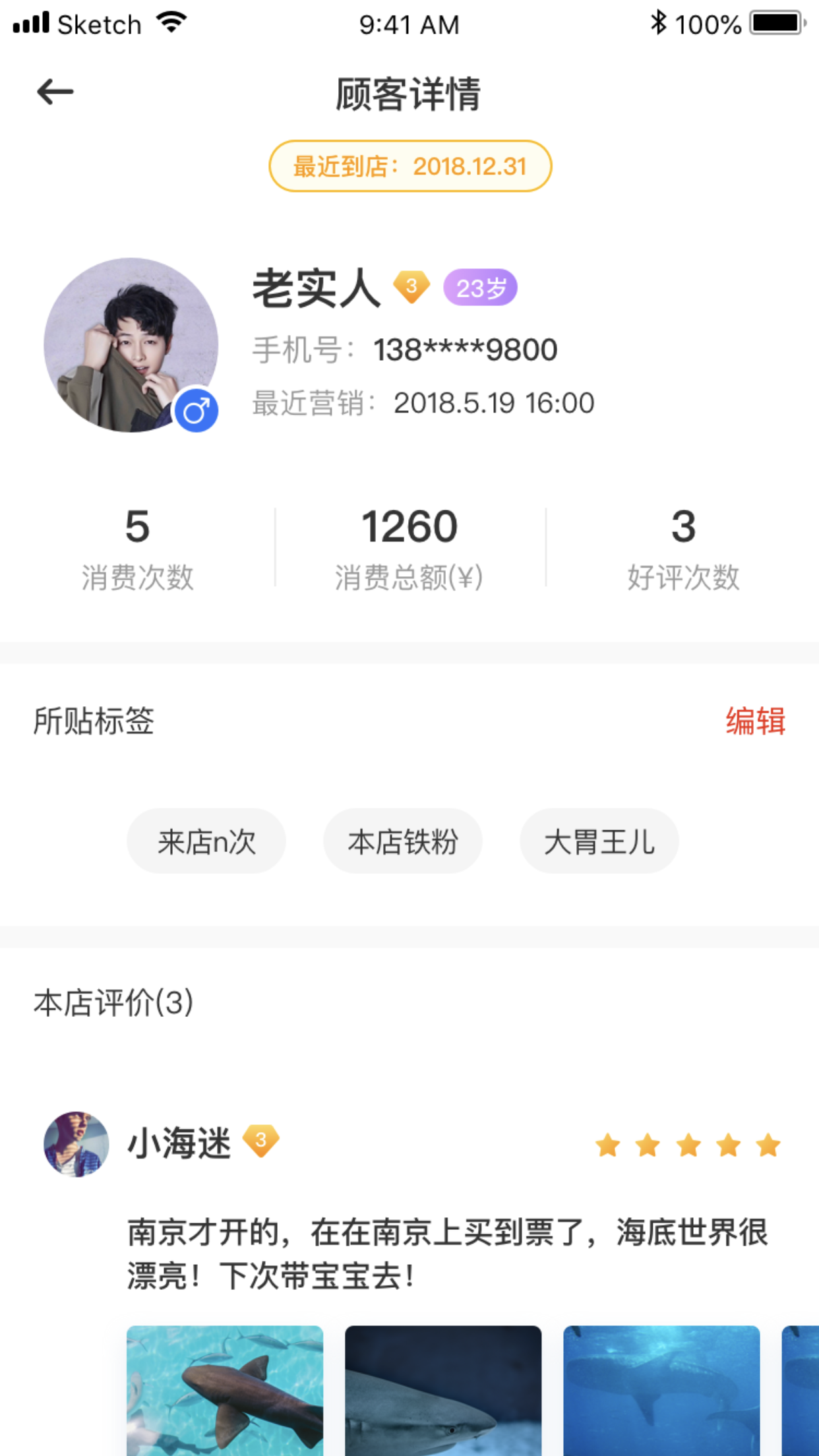Viewport: 819px width, 1456px height.
Task: Select the 来店n次 tag
Action: (206, 841)
